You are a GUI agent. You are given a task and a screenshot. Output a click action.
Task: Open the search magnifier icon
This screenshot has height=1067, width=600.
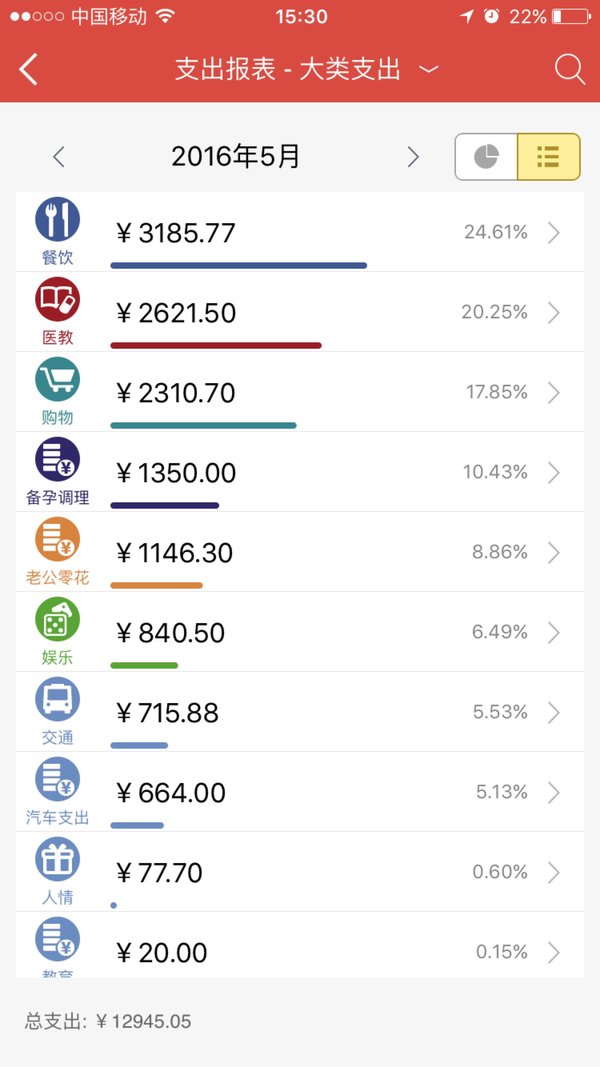coord(569,69)
